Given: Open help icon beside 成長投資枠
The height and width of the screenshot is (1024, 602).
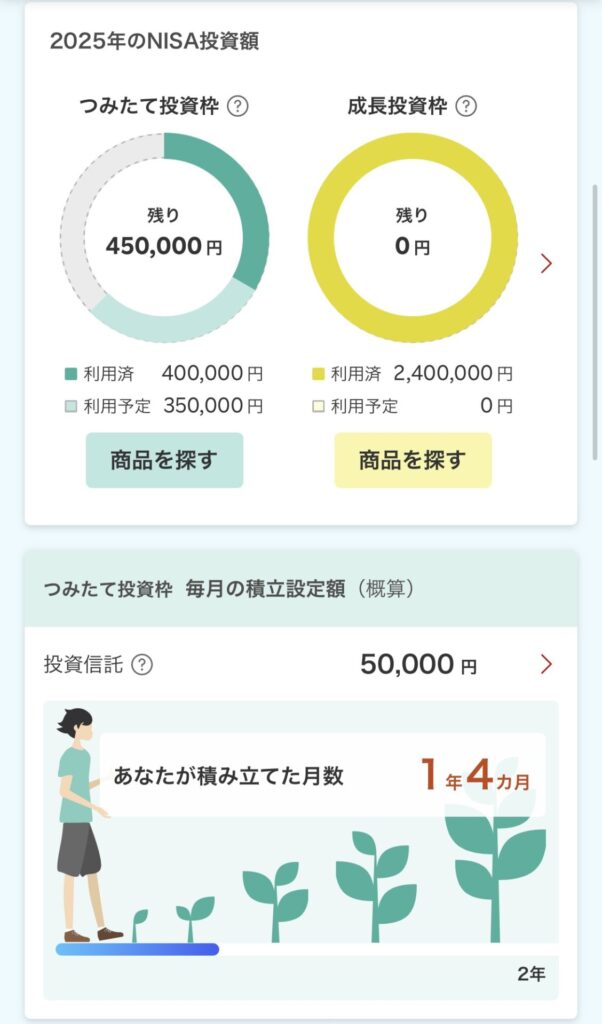Looking at the screenshot, I should (466, 106).
